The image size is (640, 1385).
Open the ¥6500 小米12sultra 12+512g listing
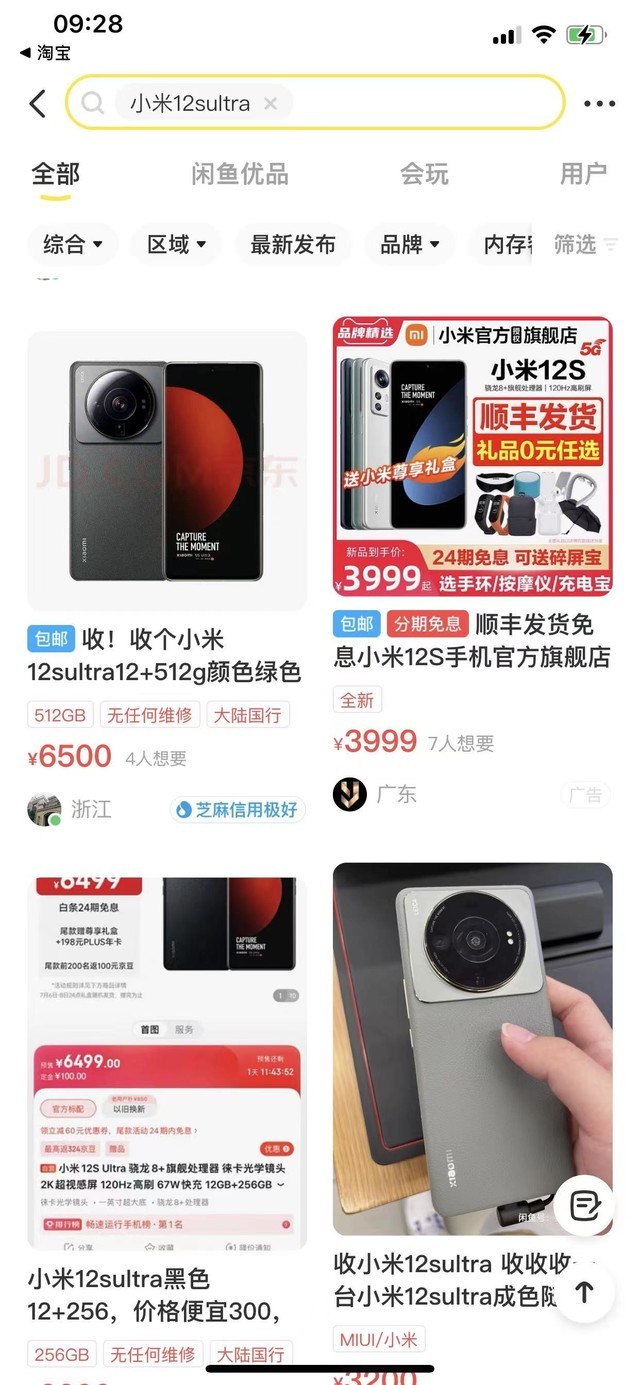166,472
